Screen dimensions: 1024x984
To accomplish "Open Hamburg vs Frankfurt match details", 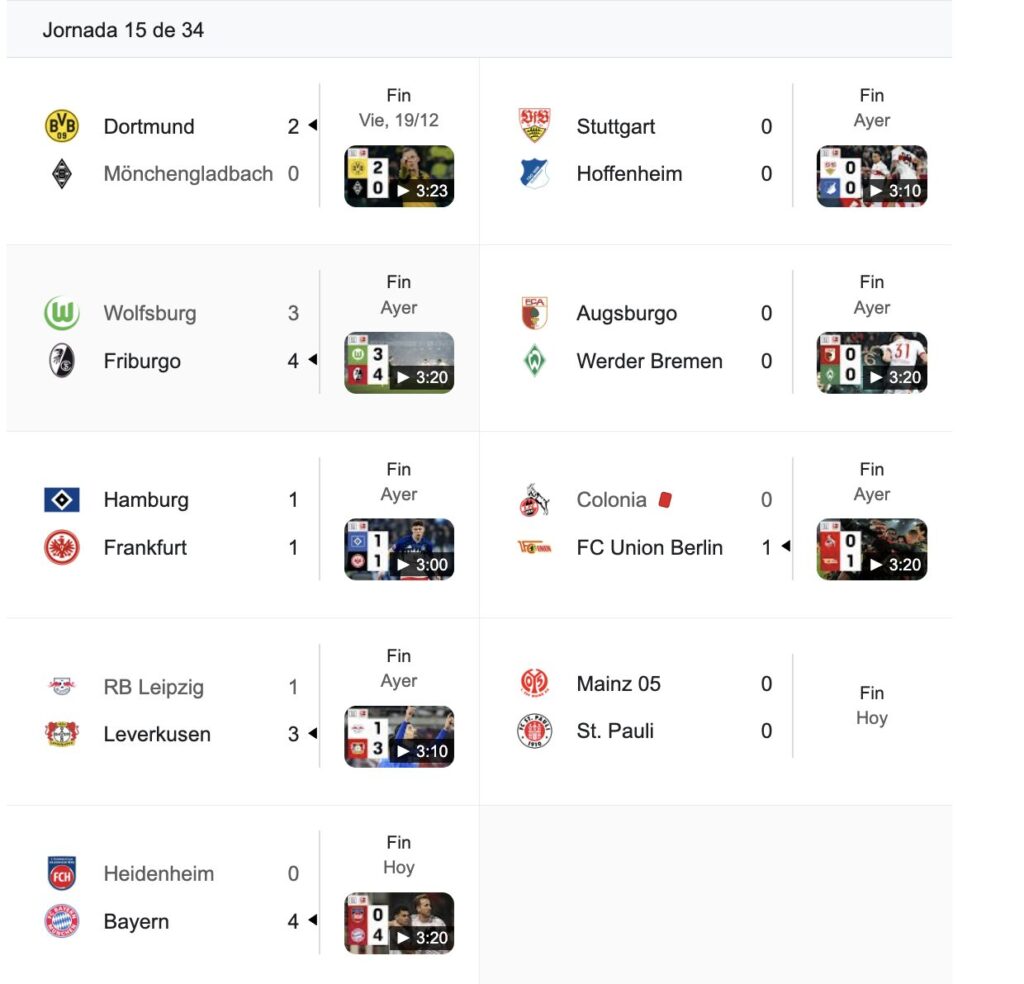I will coord(170,524).
